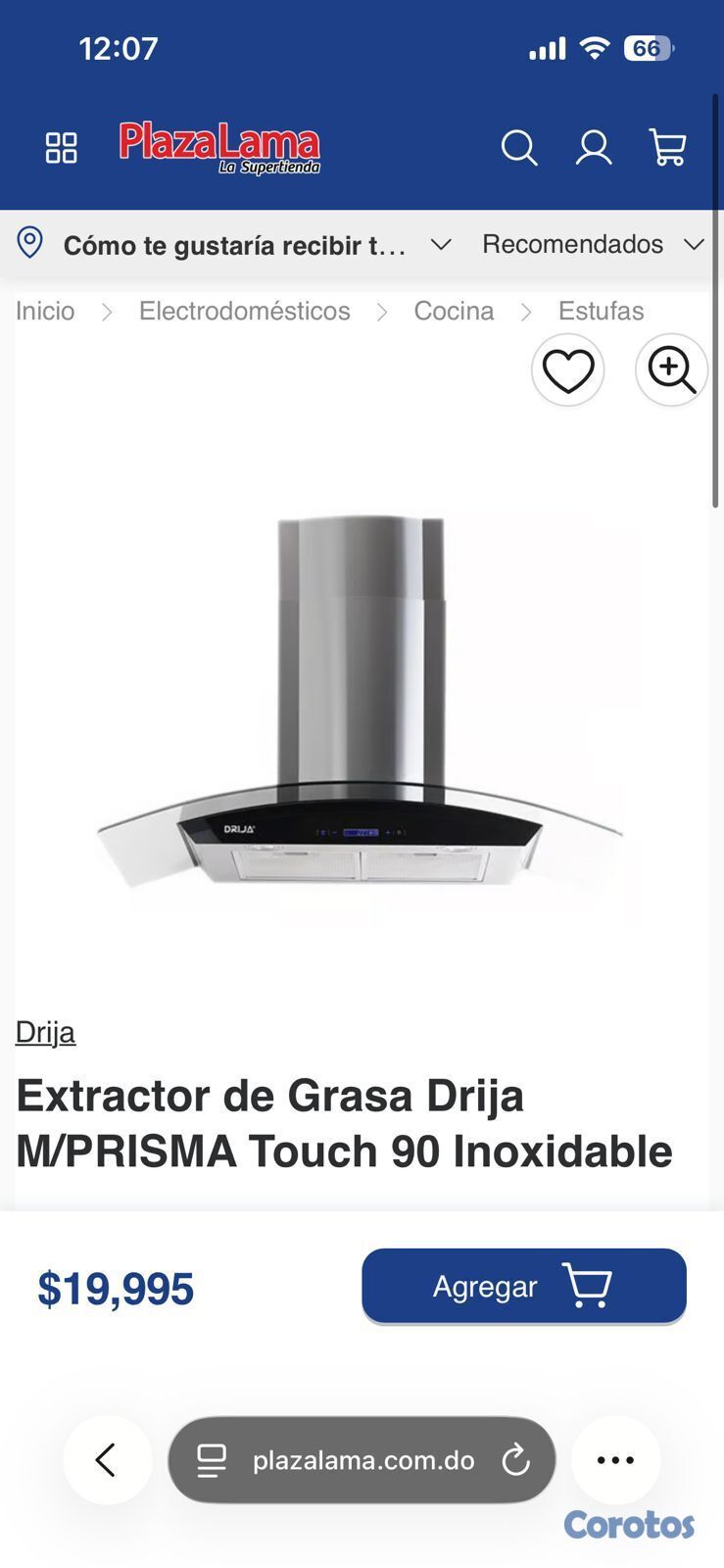Add this extractor to favorites
This screenshot has width=724, height=1568.
tap(568, 370)
